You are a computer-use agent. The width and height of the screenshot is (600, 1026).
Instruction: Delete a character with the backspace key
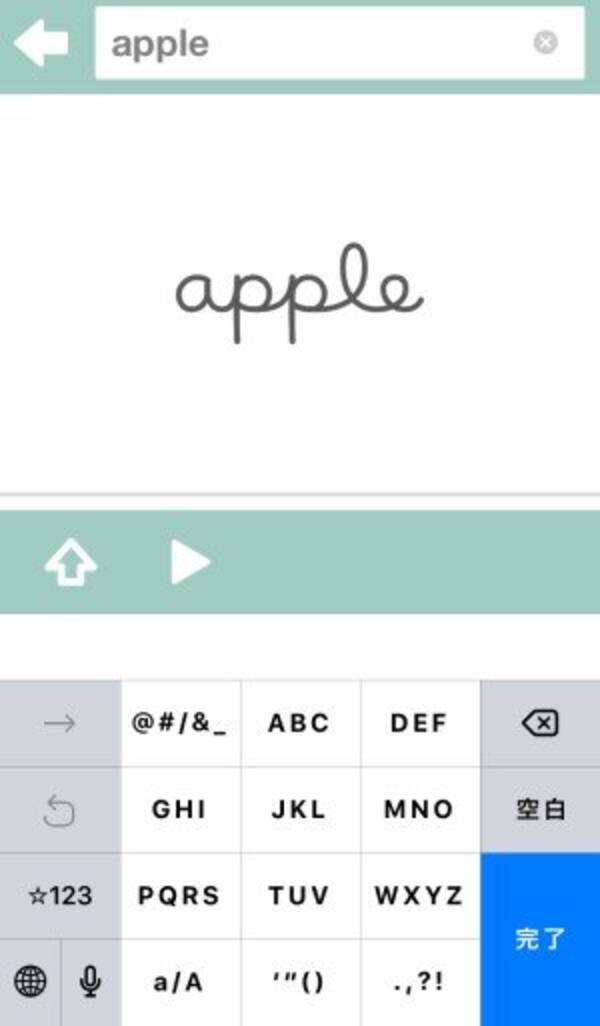pyautogui.click(x=540, y=724)
